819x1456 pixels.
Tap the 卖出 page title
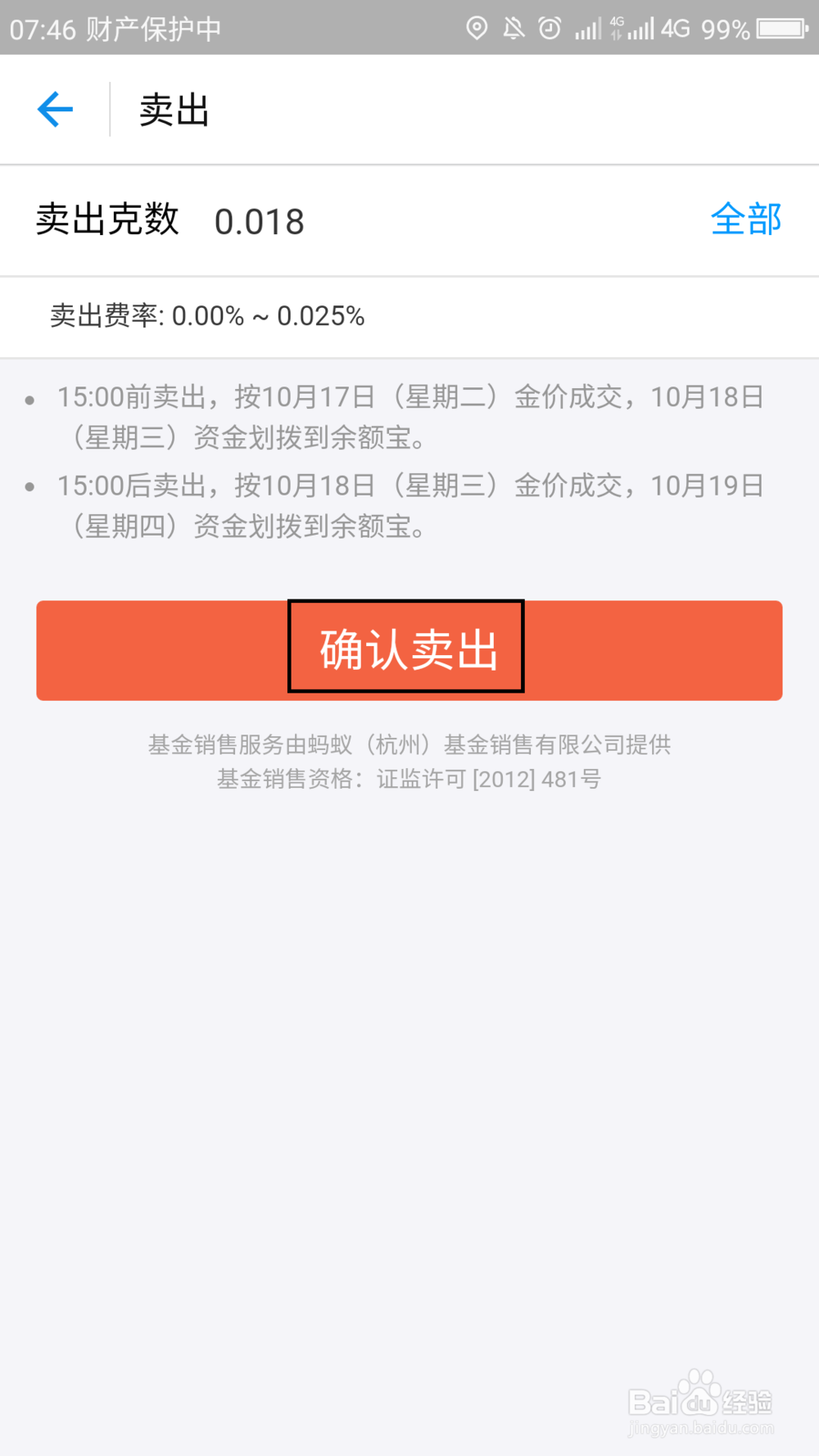[174, 110]
